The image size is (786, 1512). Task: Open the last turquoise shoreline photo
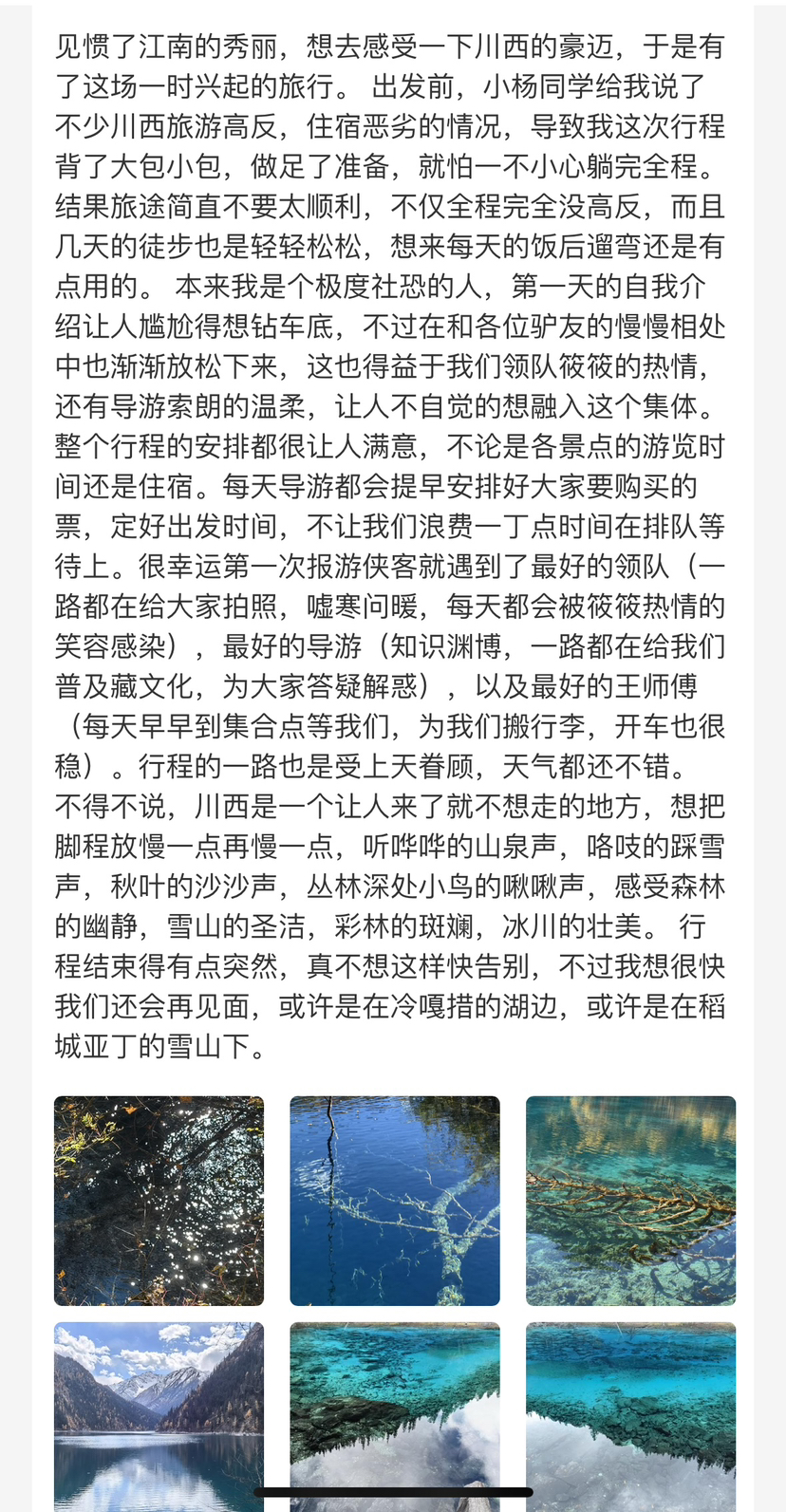(630, 1405)
